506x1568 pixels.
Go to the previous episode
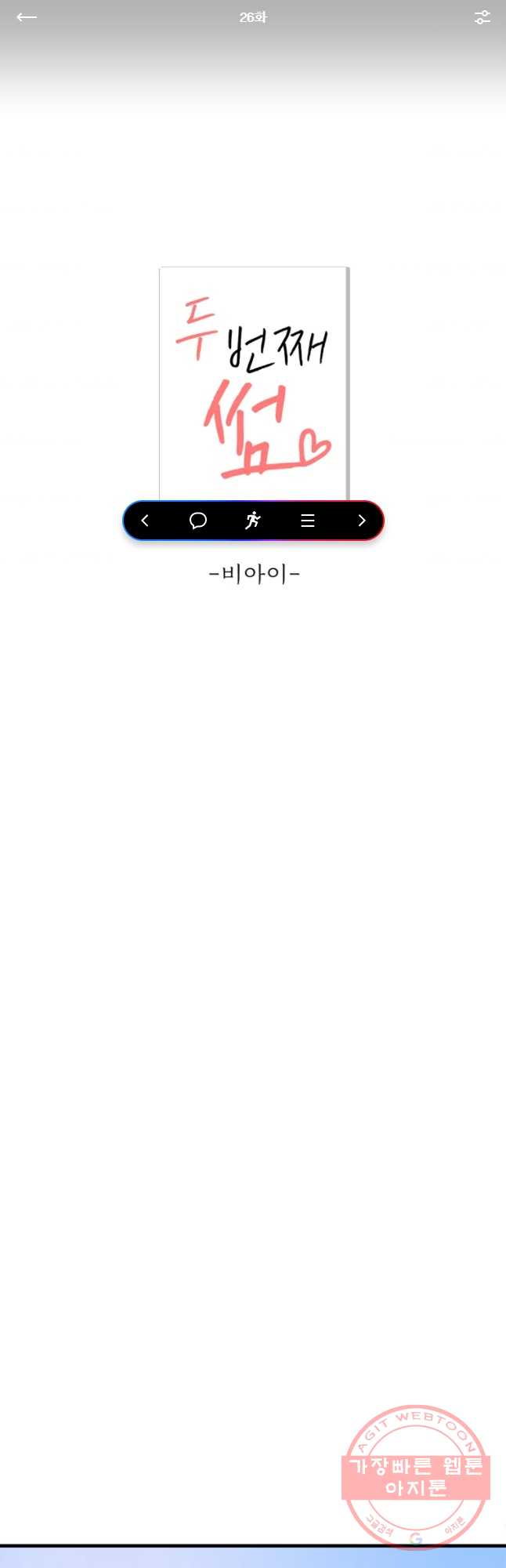pos(145,521)
